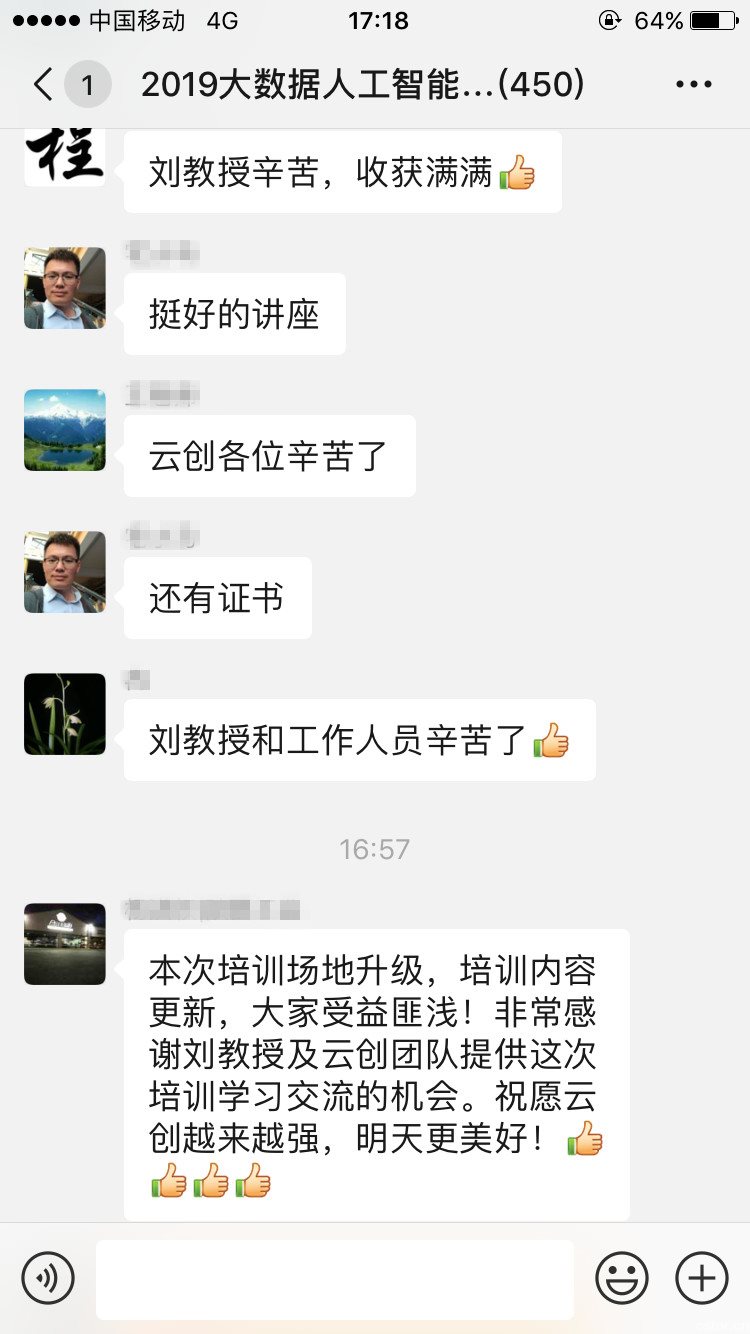The width and height of the screenshot is (750, 1334).
Task: Open the night building avatar's profile
Action: click(x=65, y=944)
